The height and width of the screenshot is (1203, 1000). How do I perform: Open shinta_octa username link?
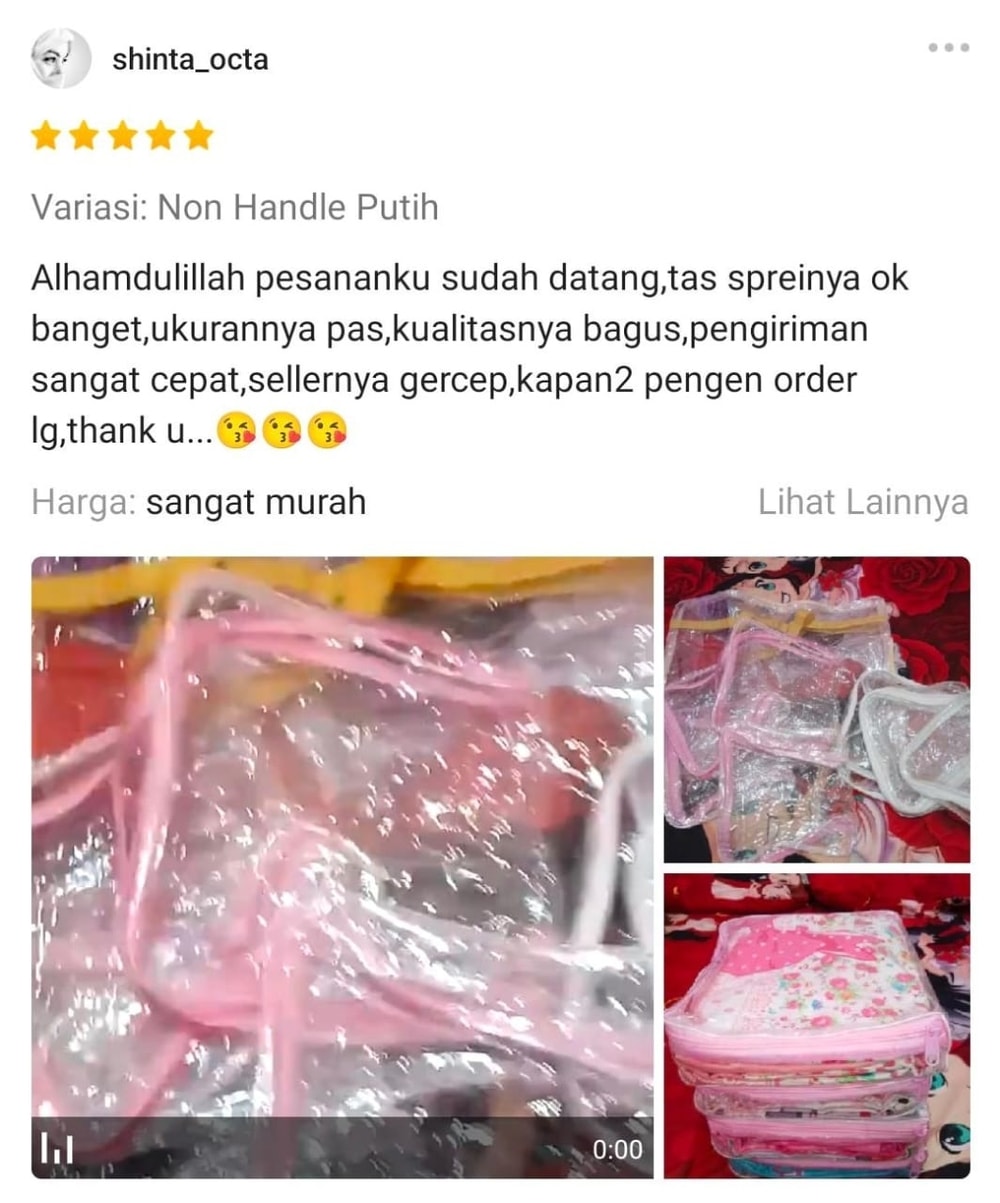190,59
